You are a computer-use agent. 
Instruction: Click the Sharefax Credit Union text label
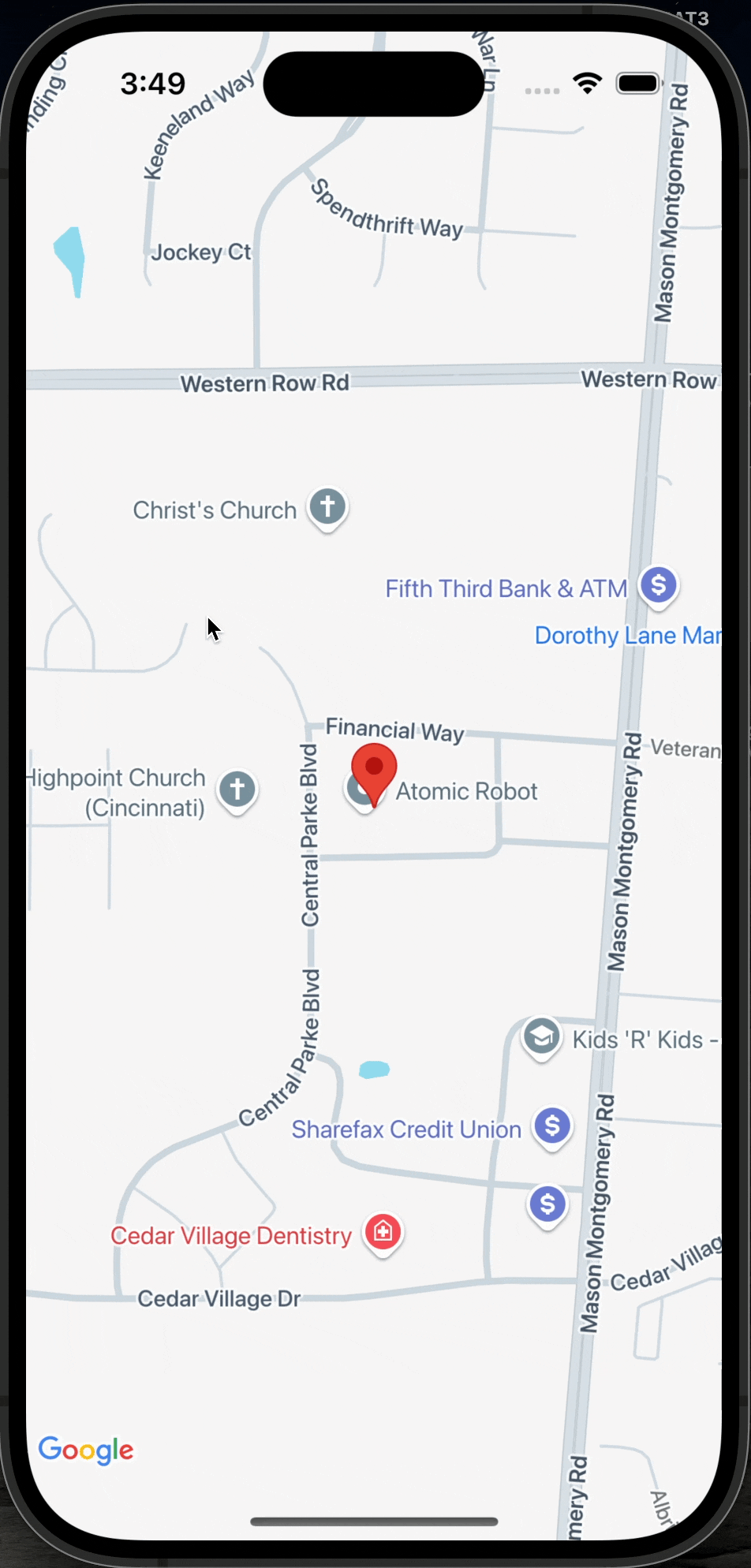405,1129
